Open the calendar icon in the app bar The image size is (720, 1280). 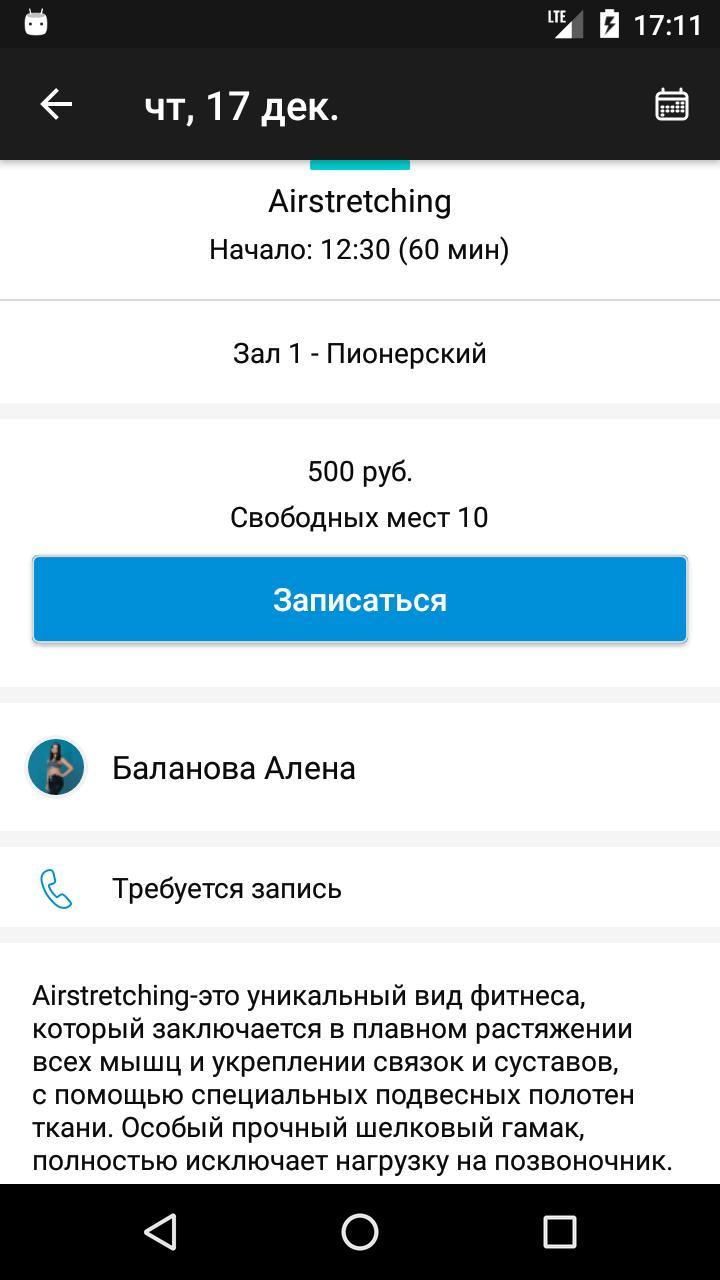[671, 104]
